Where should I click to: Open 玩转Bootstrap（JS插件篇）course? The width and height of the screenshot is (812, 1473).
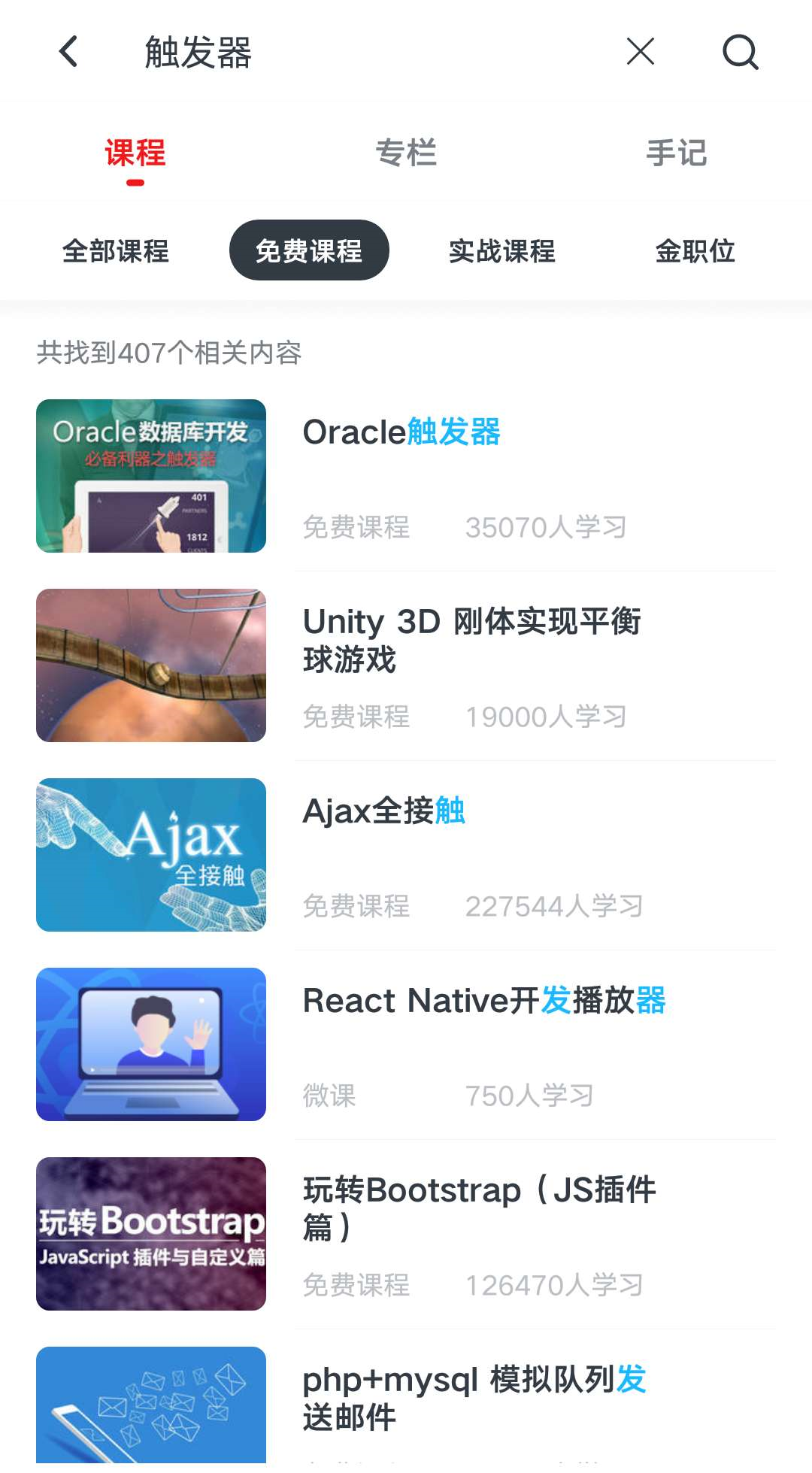[479, 1208]
